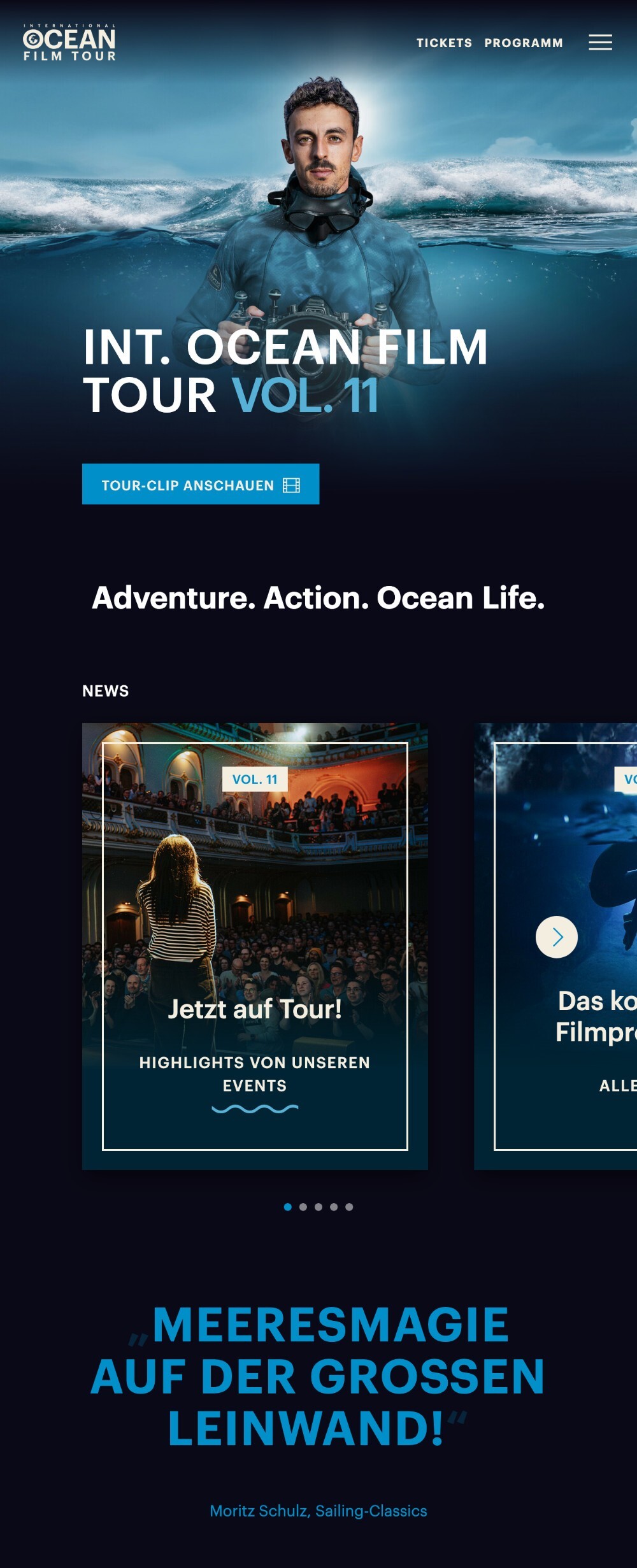The image size is (637, 1568).
Task: Jump to third carousel page dot
Action: click(318, 1207)
